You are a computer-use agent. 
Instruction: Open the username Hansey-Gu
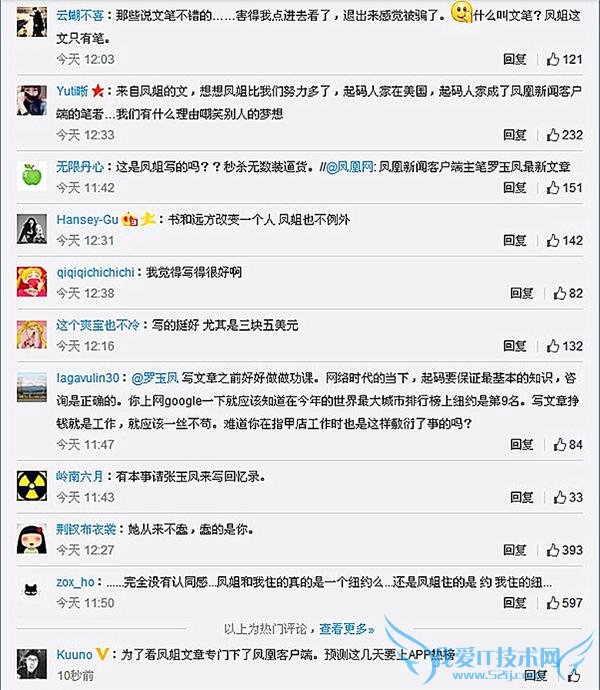click(x=86, y=218)
